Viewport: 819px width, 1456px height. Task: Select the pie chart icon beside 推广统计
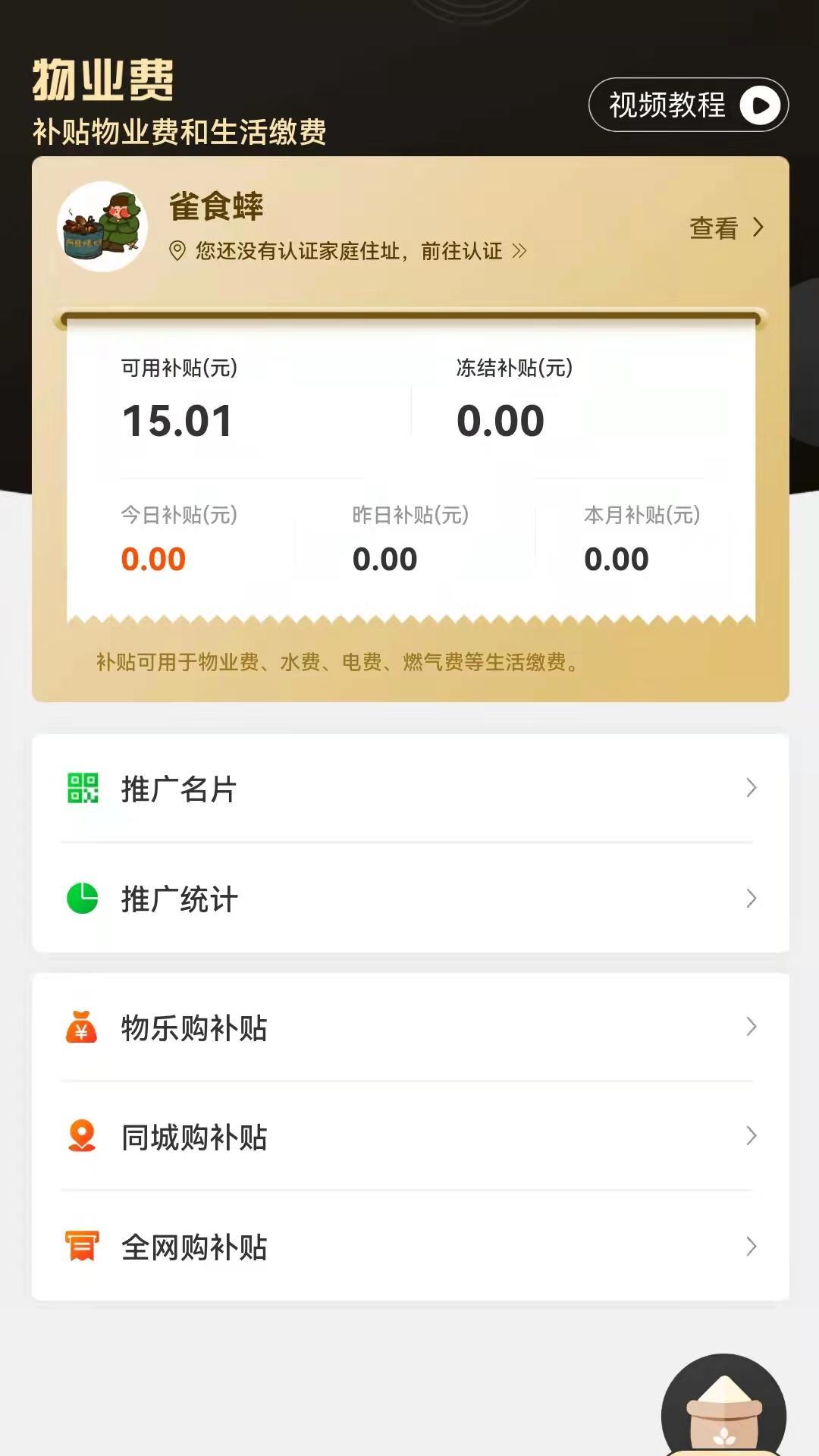[x=82, y=899]
